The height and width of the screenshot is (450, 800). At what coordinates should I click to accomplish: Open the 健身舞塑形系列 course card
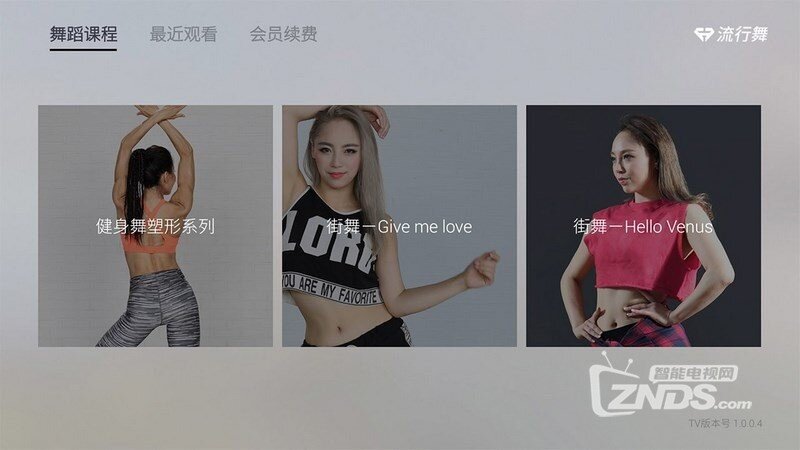[155, 226]
